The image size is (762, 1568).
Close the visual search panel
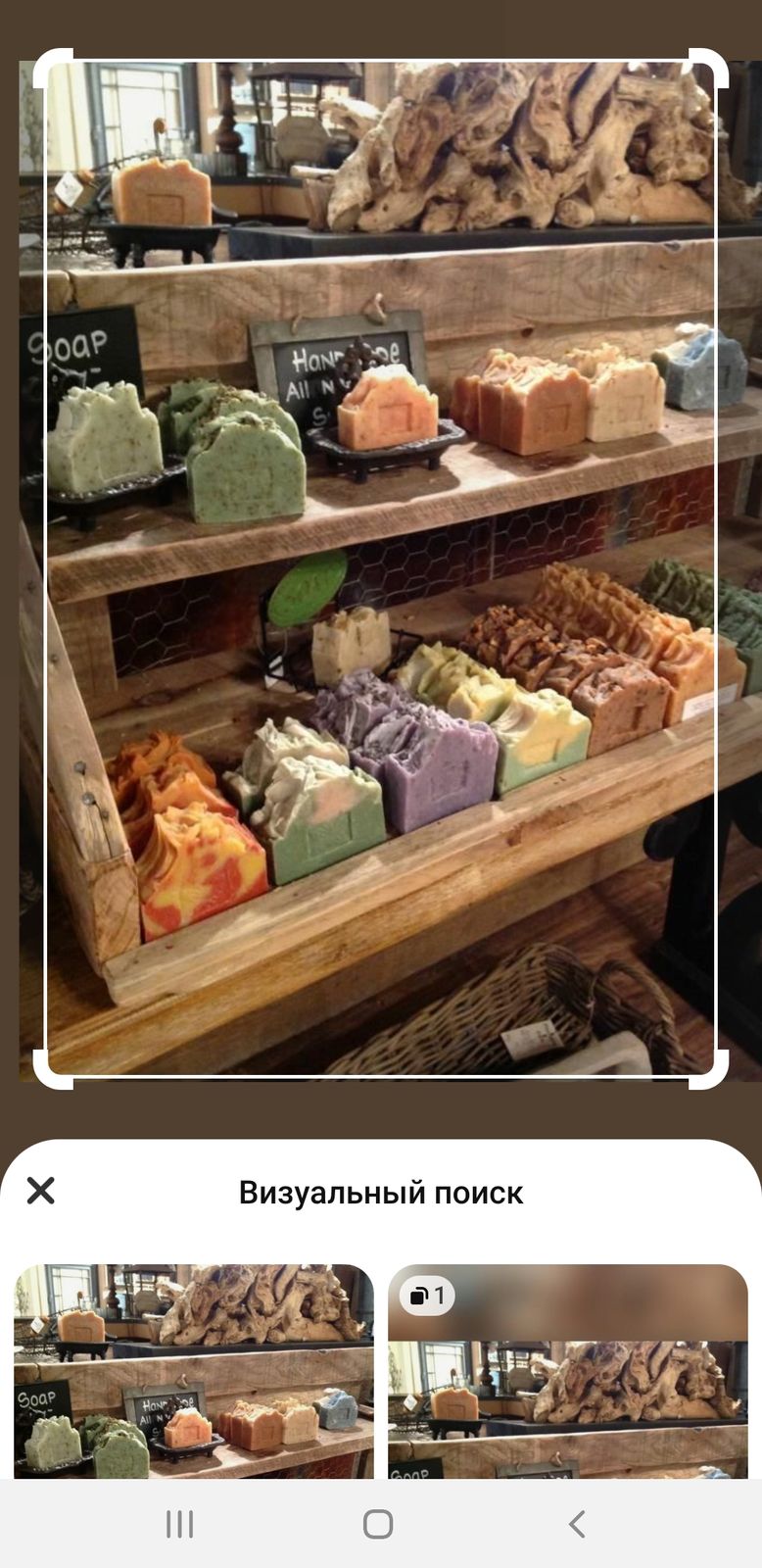click(41, 1191)
